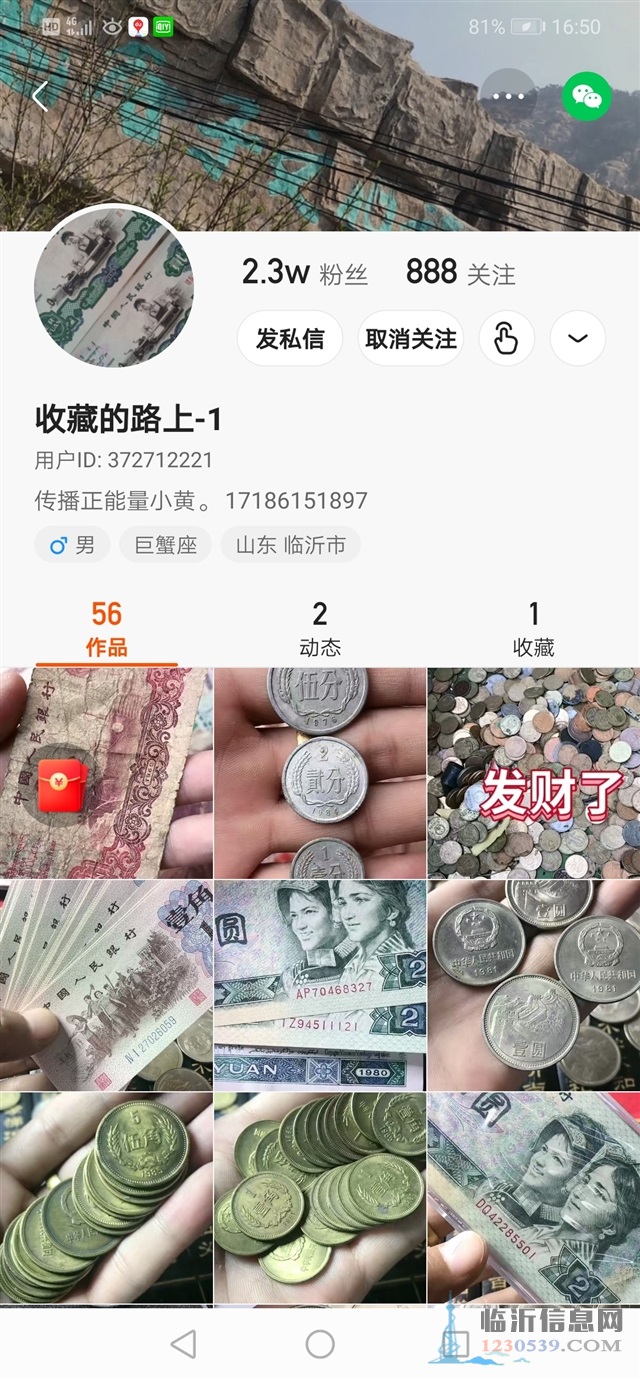Switch to the 收藏 tab
This screenshot has width=640, height=1380.
533,629
